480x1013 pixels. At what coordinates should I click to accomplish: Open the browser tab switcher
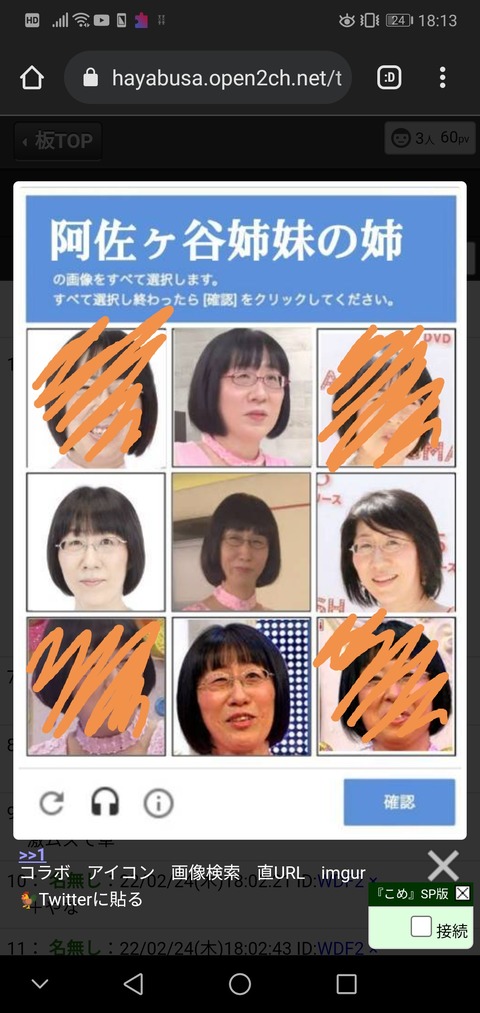pos(389,78)
